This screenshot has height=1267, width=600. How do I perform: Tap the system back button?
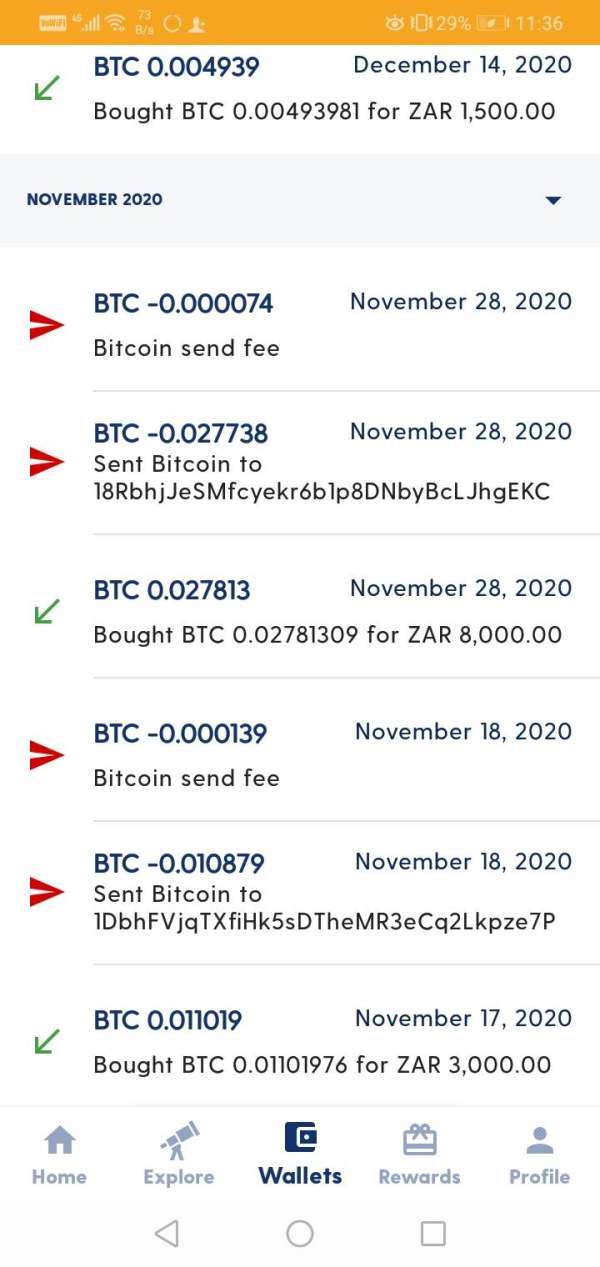167,1234
